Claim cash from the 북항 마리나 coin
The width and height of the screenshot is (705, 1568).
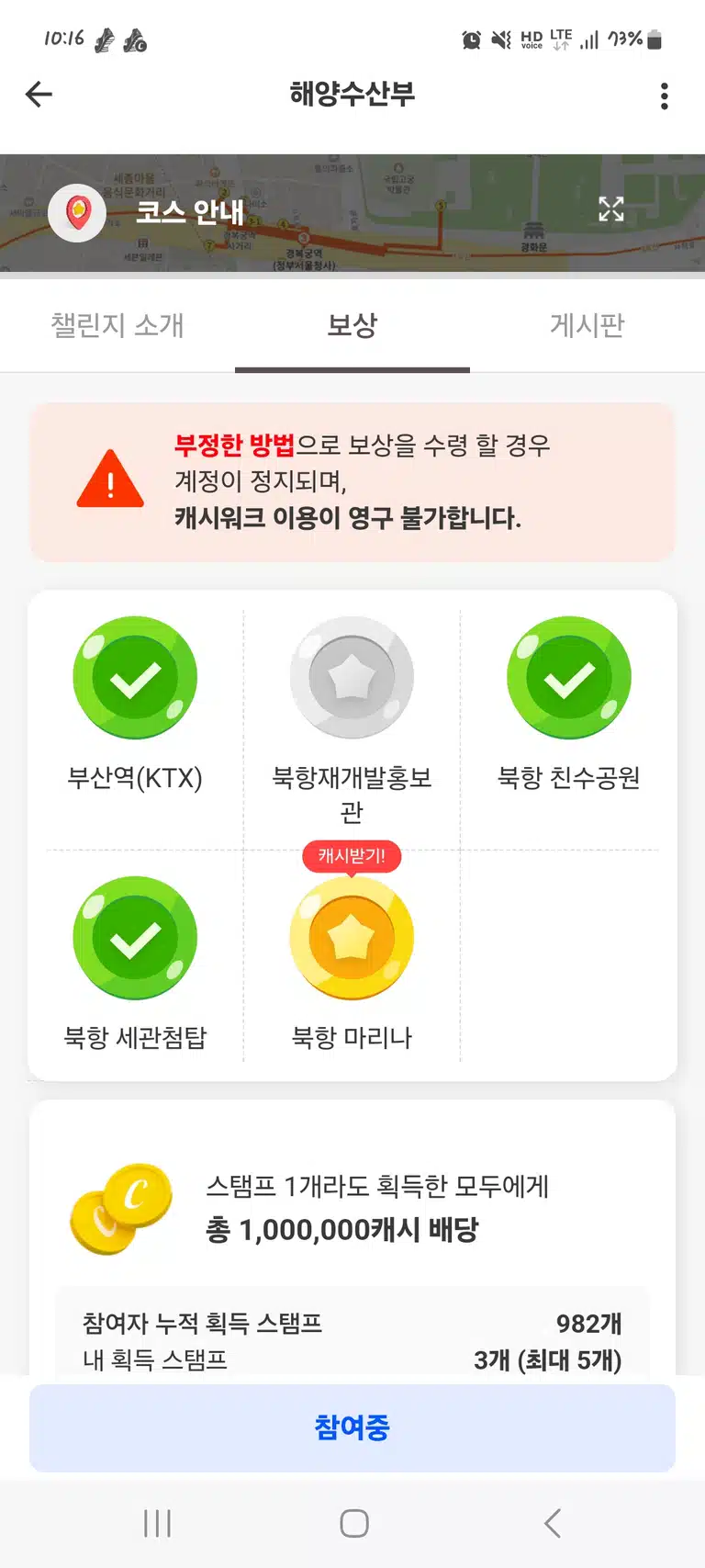352,938
